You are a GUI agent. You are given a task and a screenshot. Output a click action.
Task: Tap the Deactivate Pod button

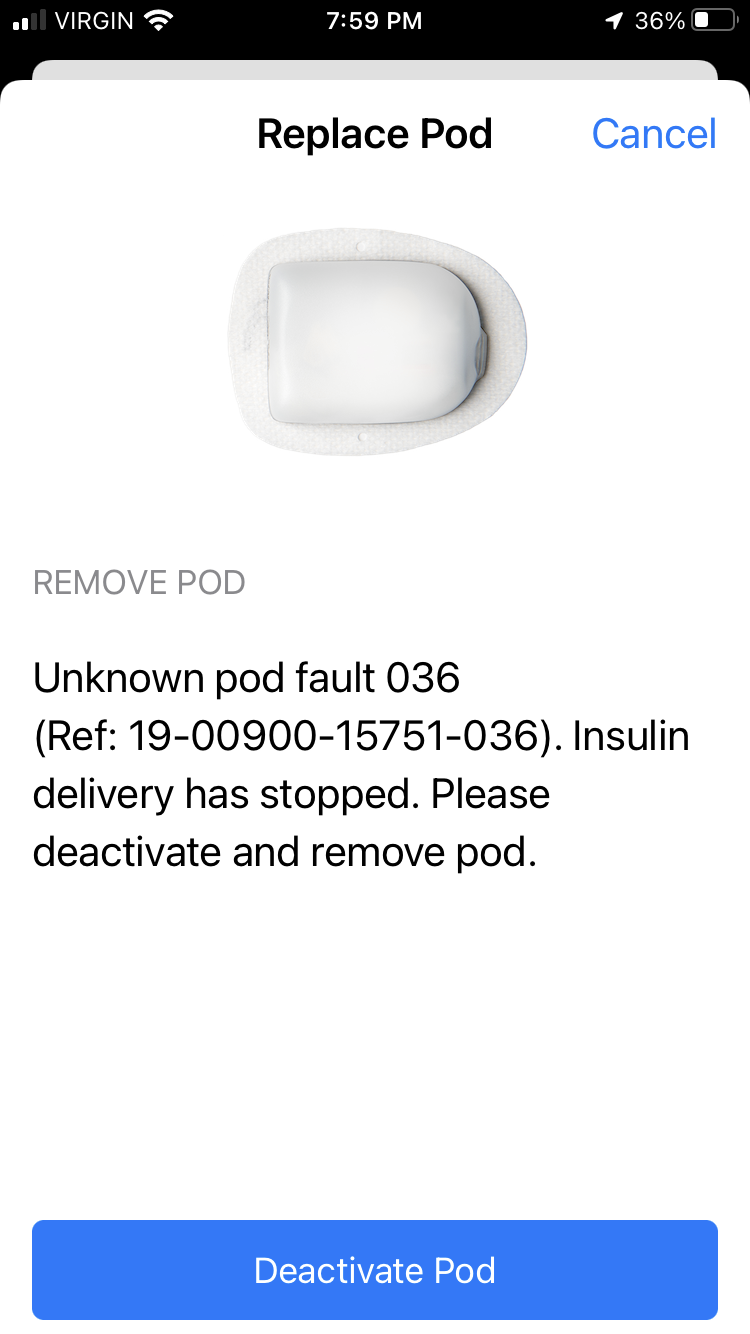[375, 1270]
